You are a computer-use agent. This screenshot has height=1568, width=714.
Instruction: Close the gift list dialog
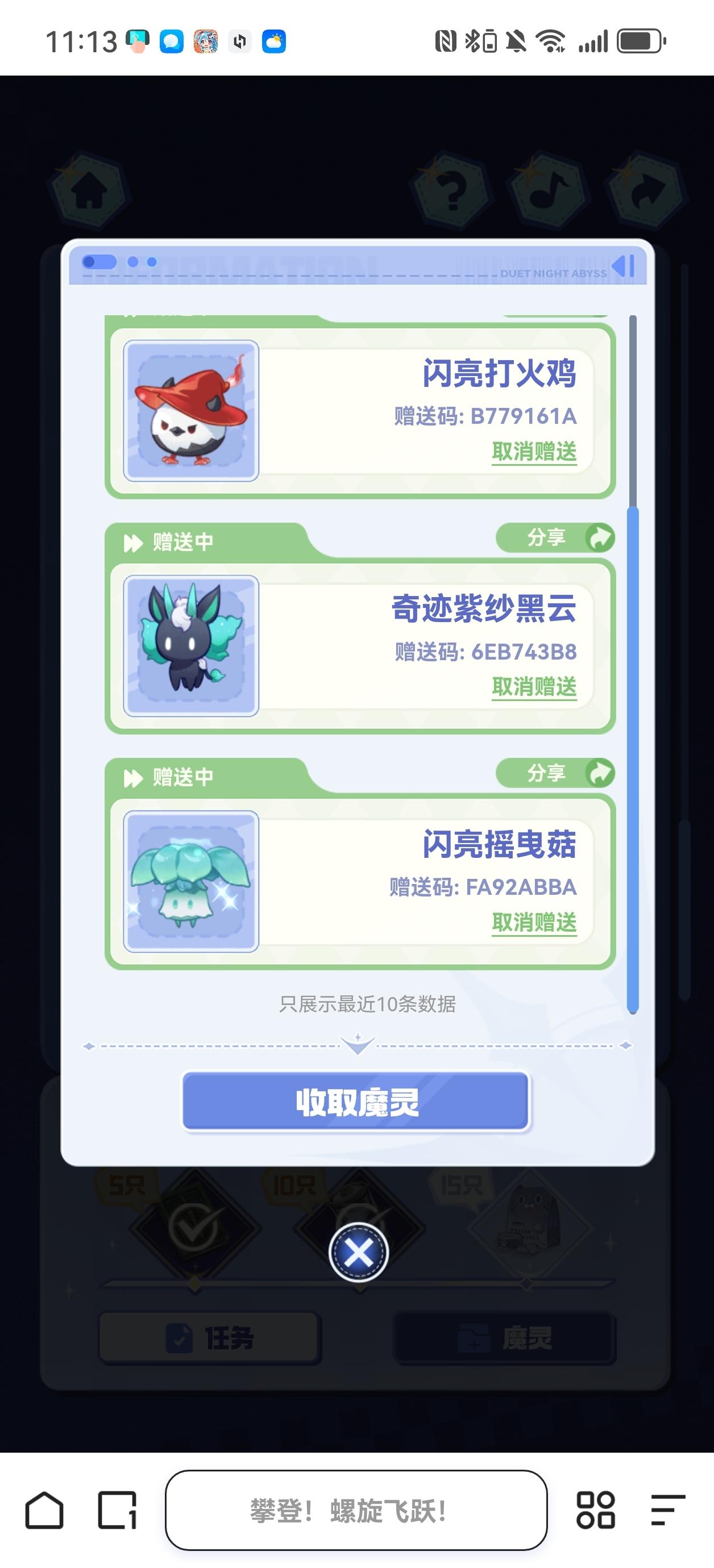pyautogui.click(x=358, y=1253)
